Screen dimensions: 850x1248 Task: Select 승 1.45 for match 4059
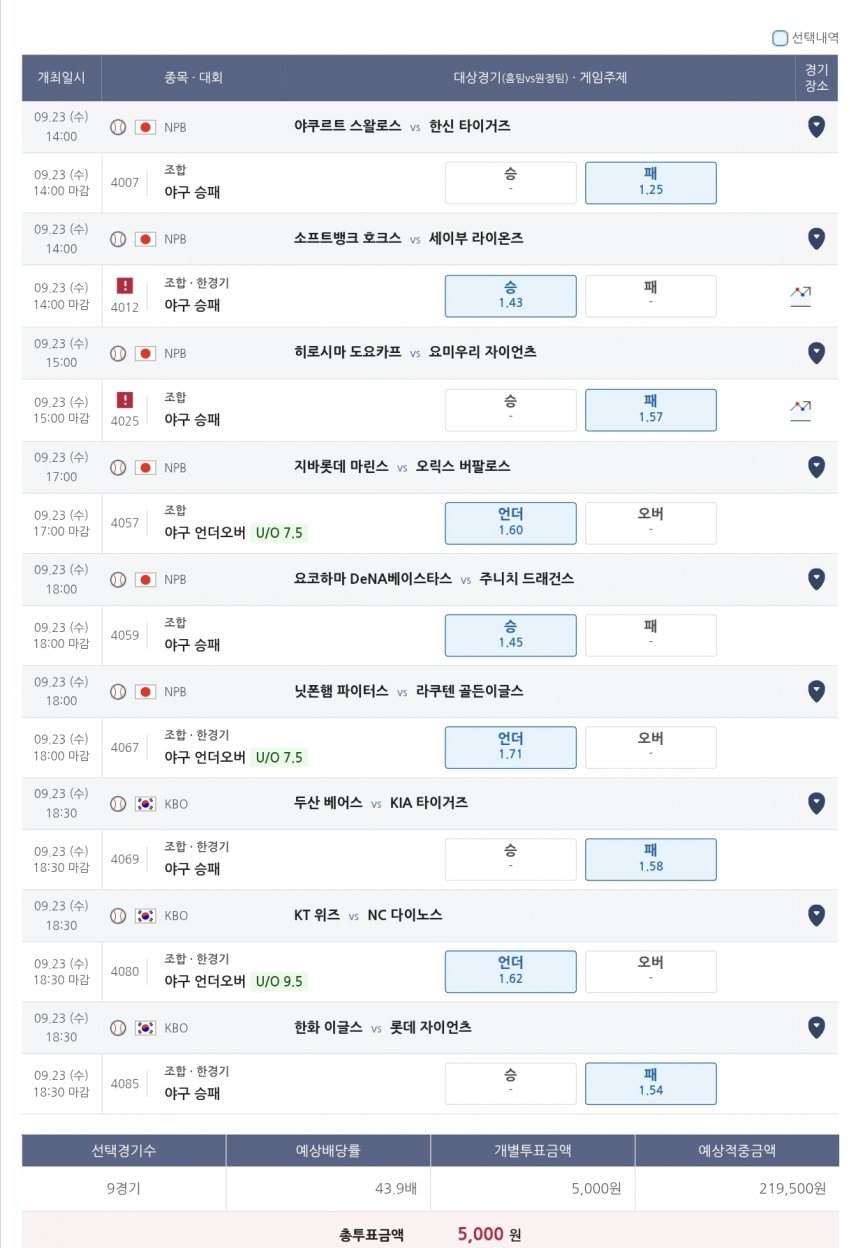click(x=510, y=635)
